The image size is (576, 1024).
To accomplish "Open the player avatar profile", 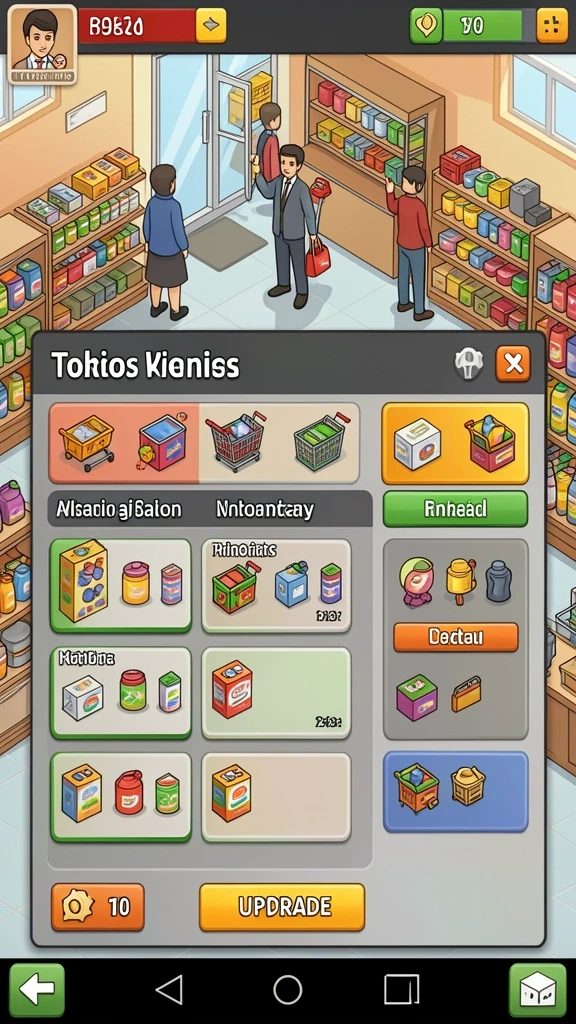I will pos(42,44).
